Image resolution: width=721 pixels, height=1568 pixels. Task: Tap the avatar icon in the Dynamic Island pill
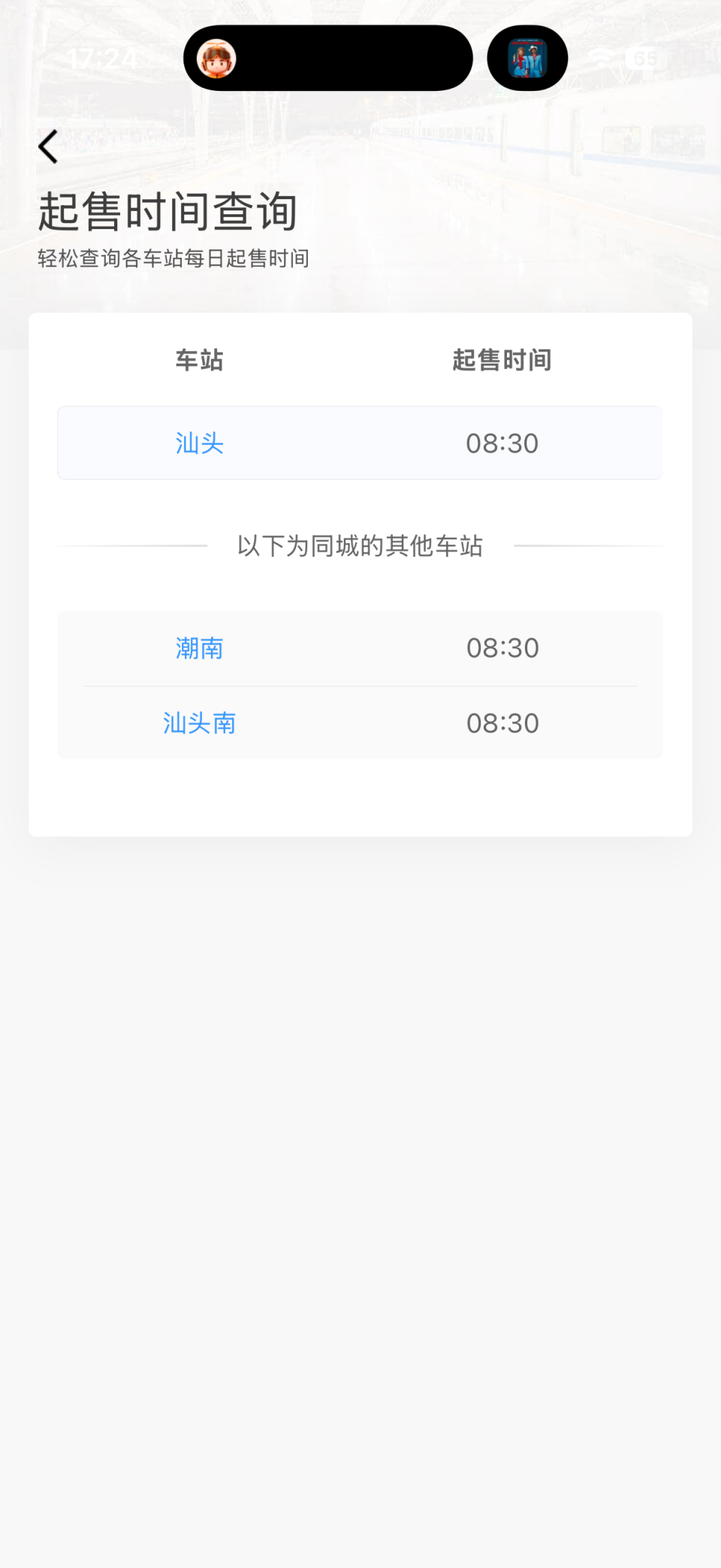(x=216, y=58)
